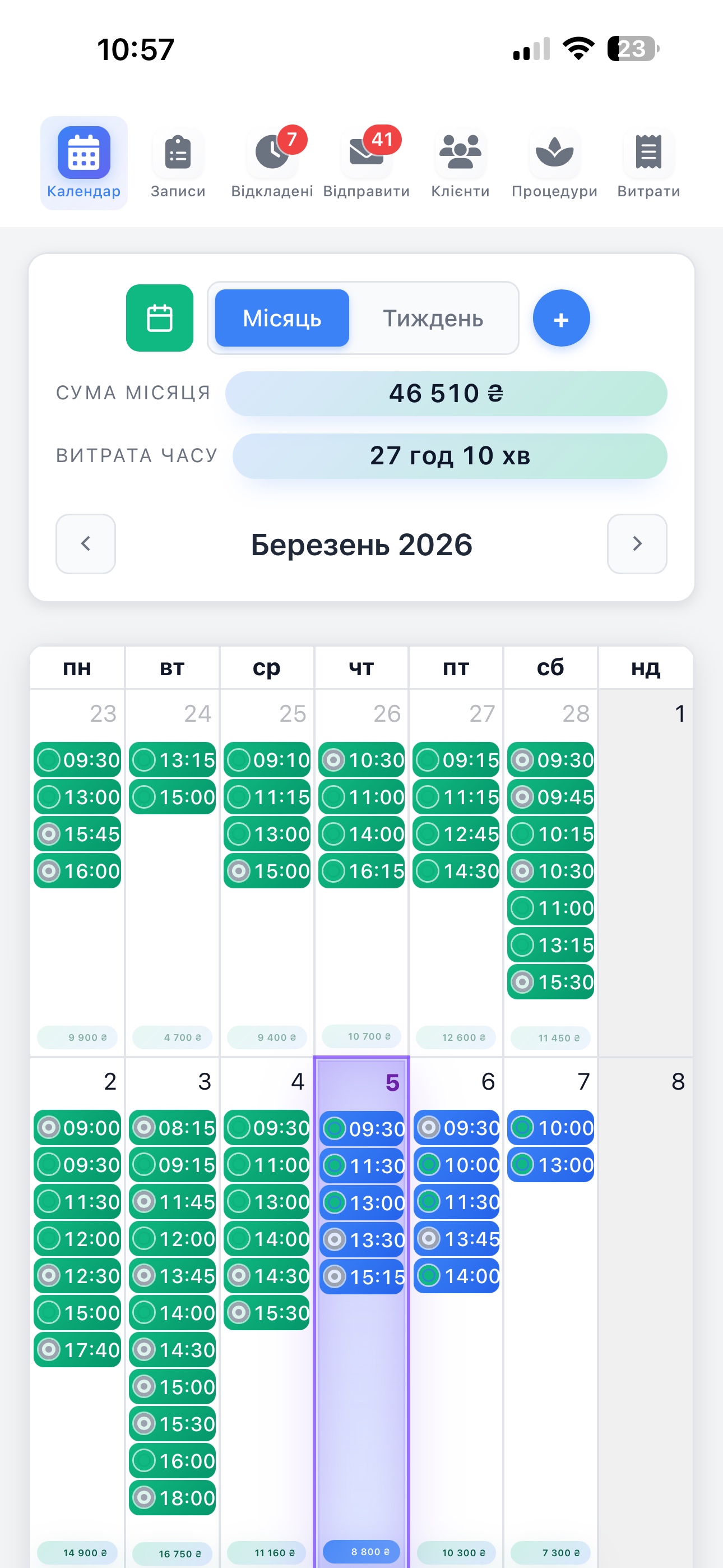Select the чт column header
This screenshot has width=723, height=1568.
point(361,667)
